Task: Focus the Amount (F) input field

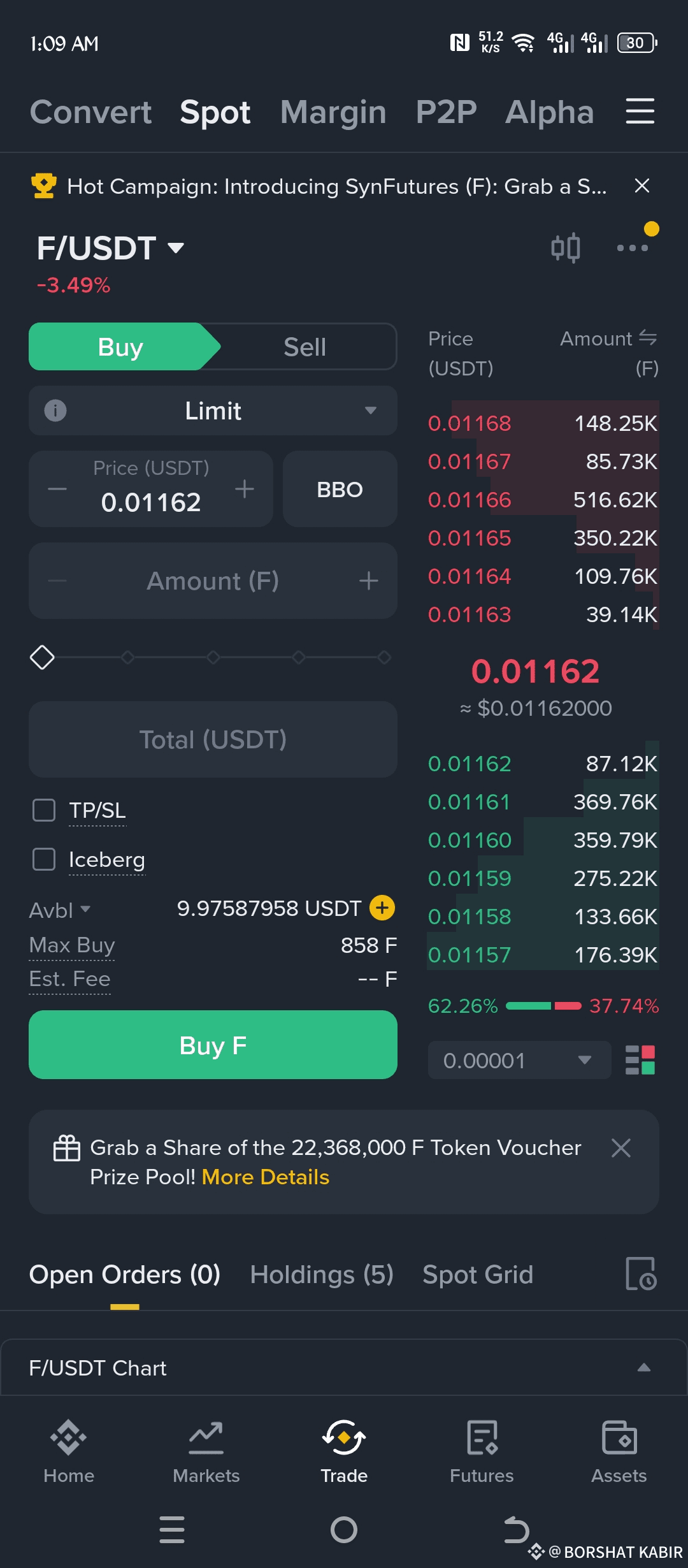Action: coord(213,581)
